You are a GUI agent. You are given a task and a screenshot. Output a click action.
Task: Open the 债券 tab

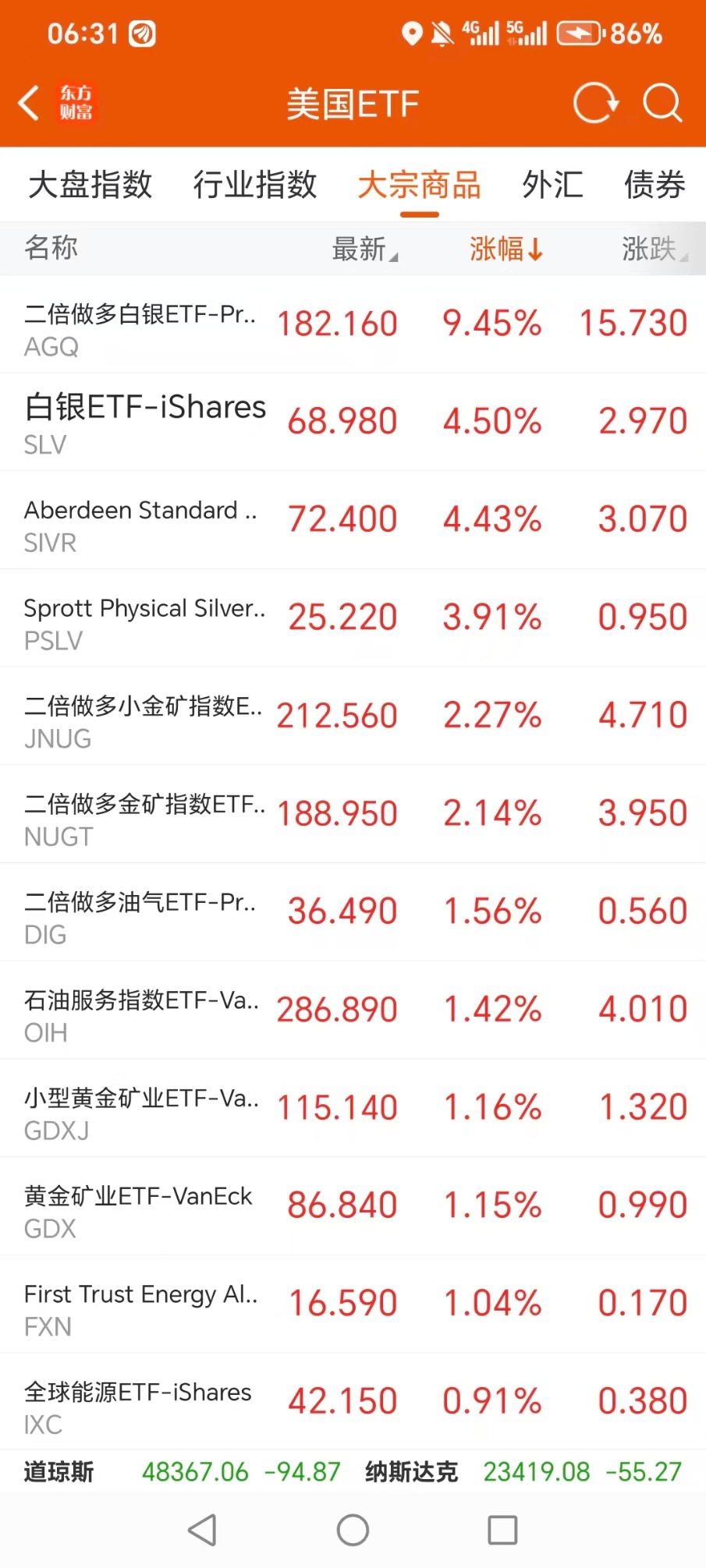[654, 186]
